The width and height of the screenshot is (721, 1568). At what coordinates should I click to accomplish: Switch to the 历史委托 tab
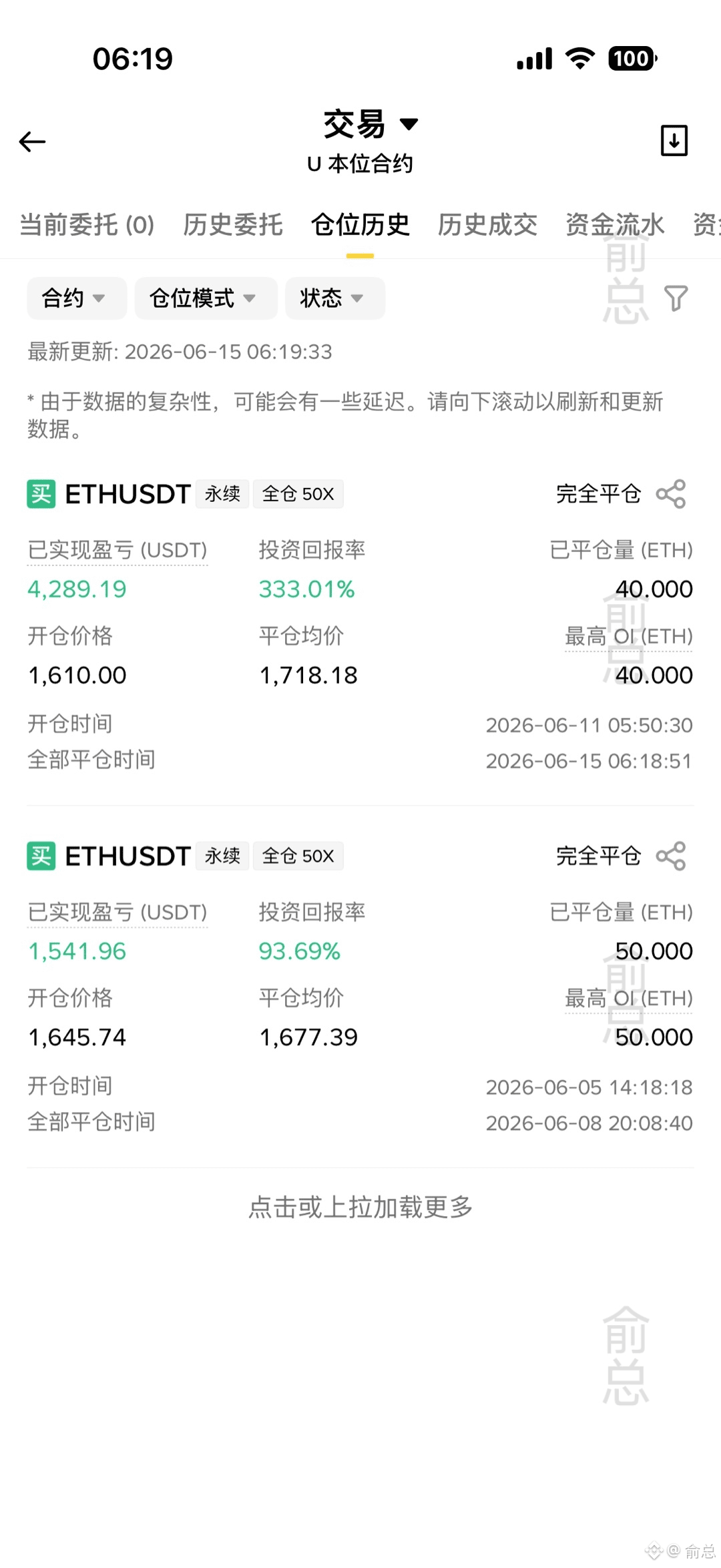233,225
